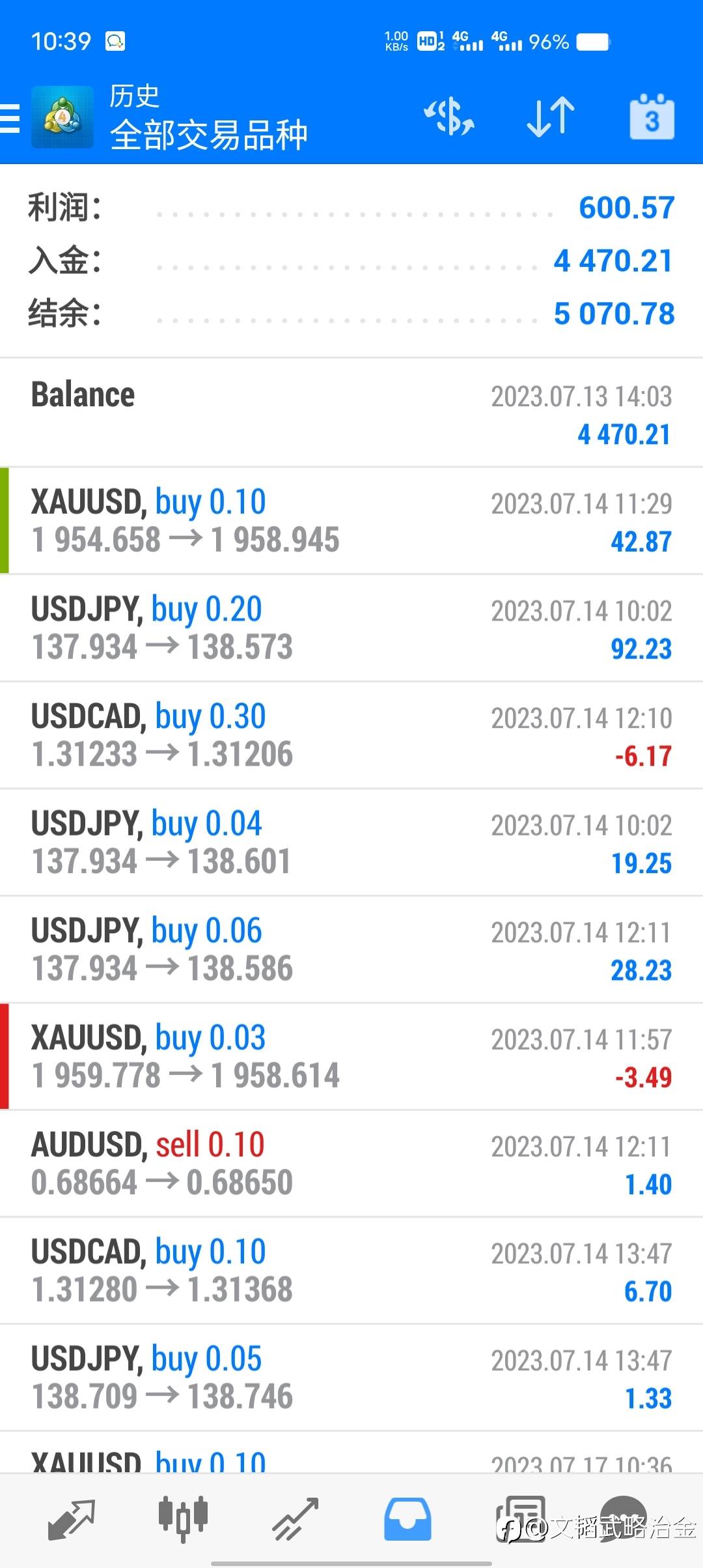Expand the AUDUSD sell 0.10 trade

(351, 1164)
